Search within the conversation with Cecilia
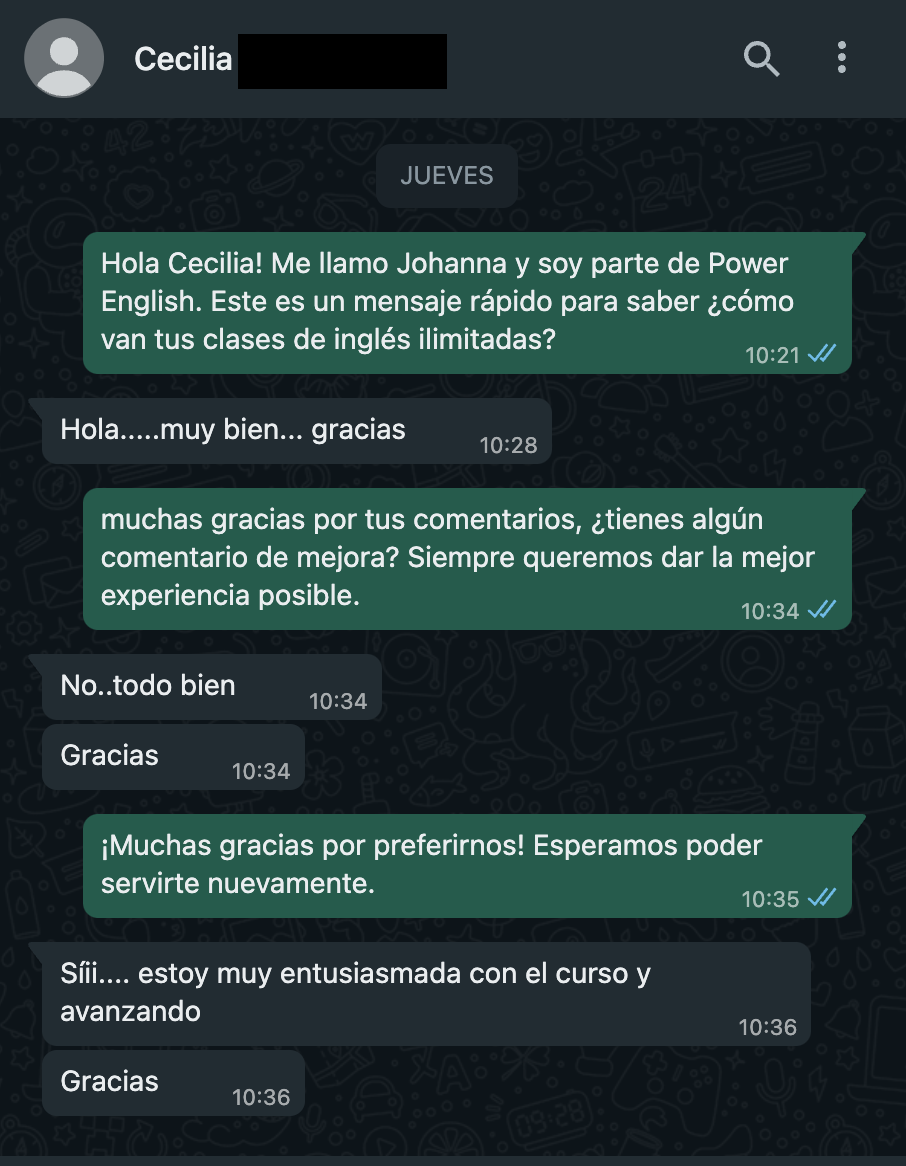This screenshot has width=906, height=1166. coord(761,59)
